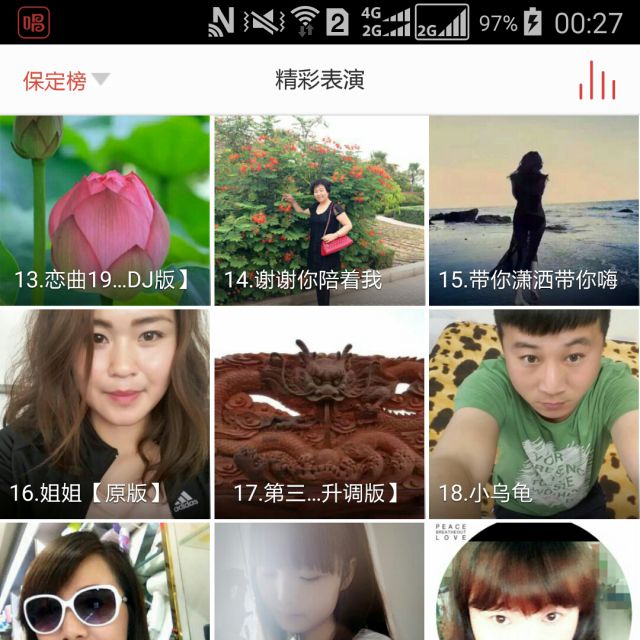This screenshot has height=640, width=640.
Task: Open performance 18.小乌龟
Action: click(534, 414)
